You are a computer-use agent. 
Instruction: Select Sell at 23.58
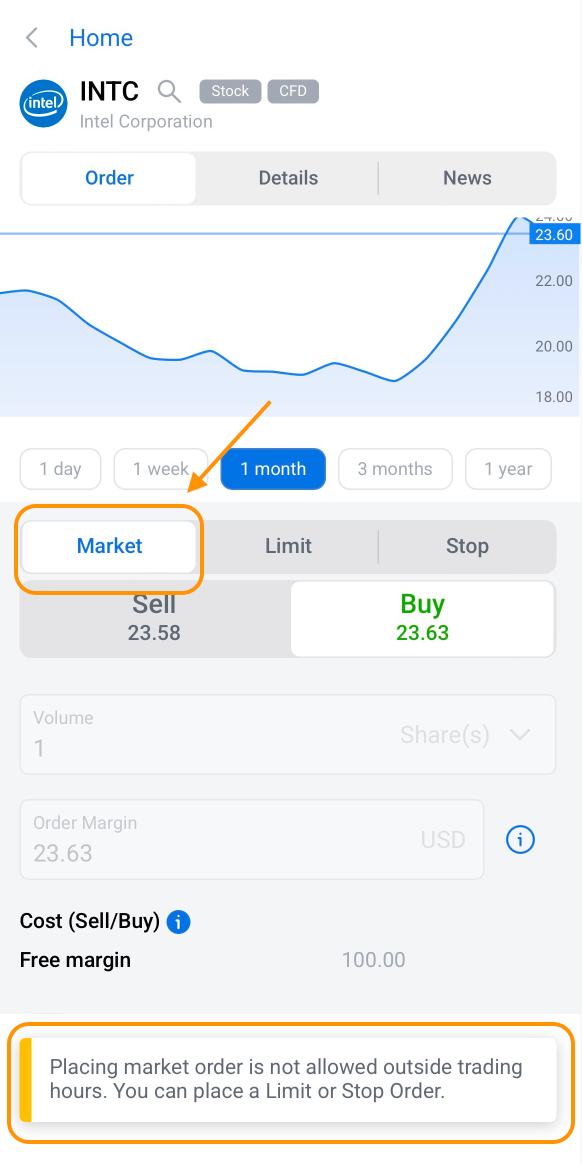point(154,618)
